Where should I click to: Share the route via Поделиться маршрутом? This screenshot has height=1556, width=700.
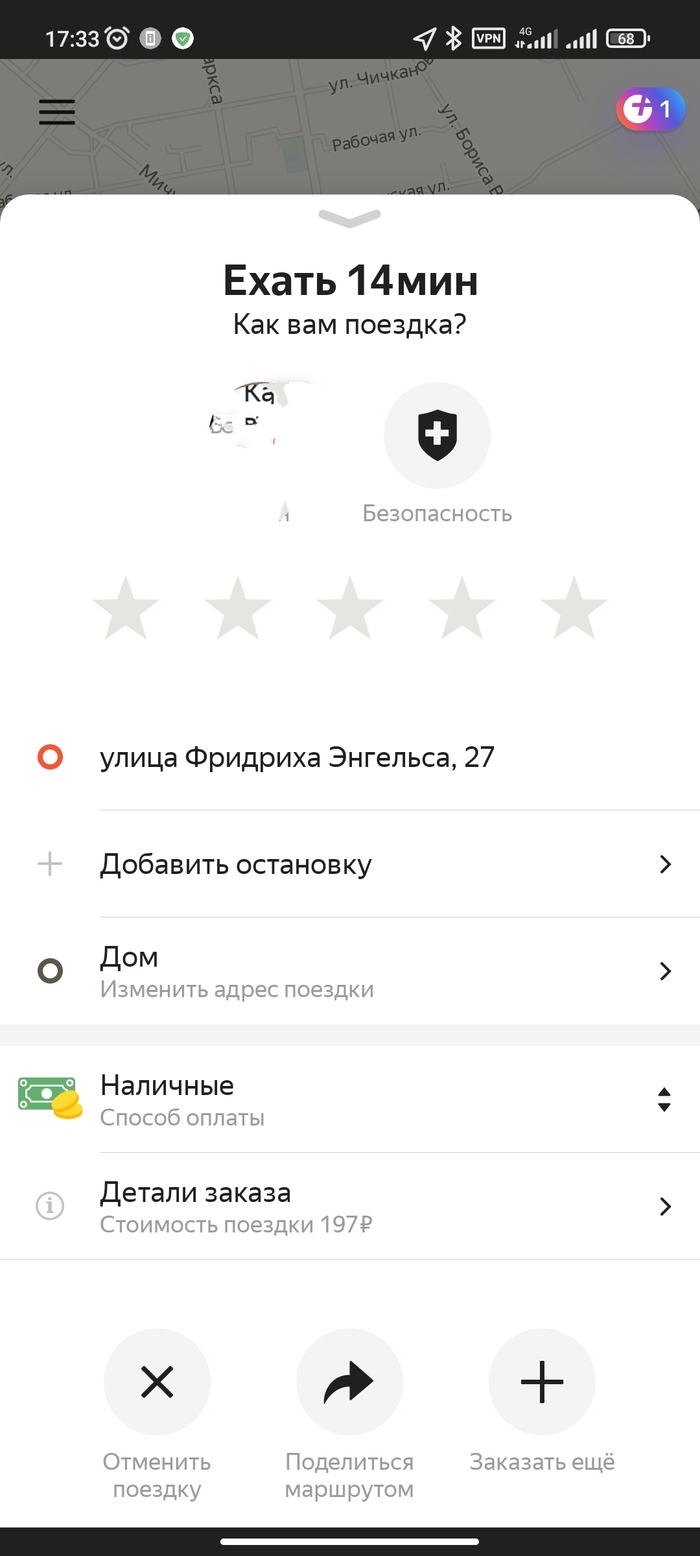pyautogui.click(x=349, y=1382)
